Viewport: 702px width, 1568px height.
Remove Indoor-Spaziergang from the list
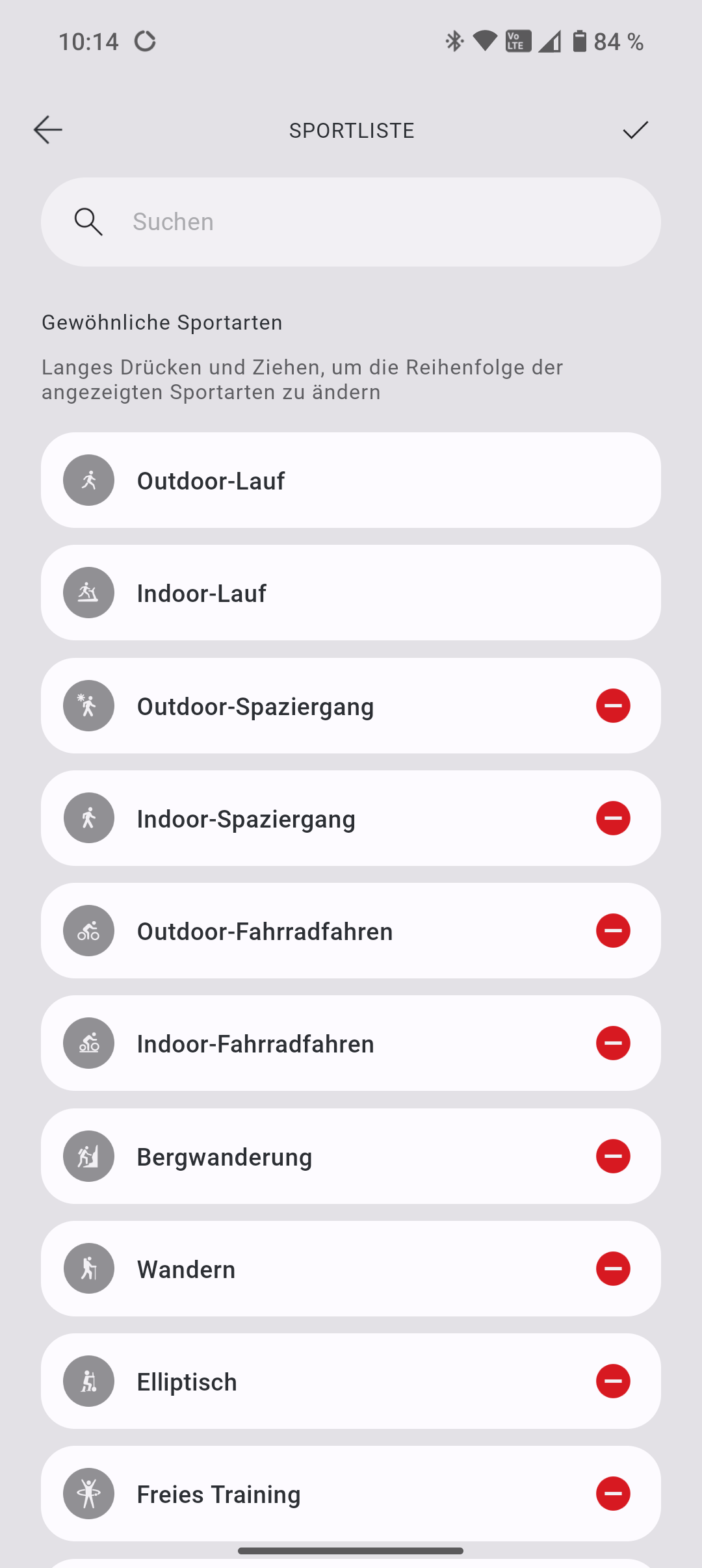coord(613,818)
